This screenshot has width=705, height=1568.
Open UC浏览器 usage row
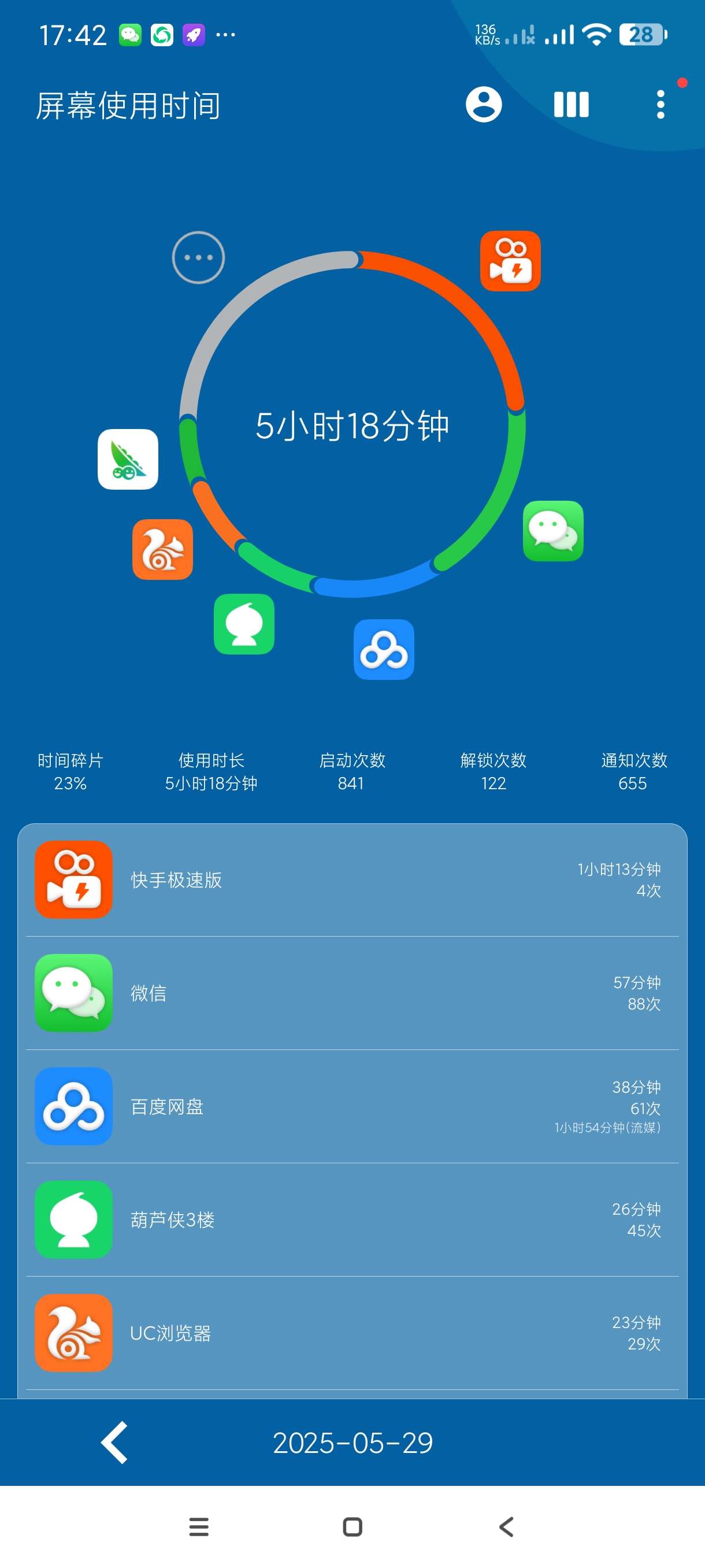point(352,1333)
